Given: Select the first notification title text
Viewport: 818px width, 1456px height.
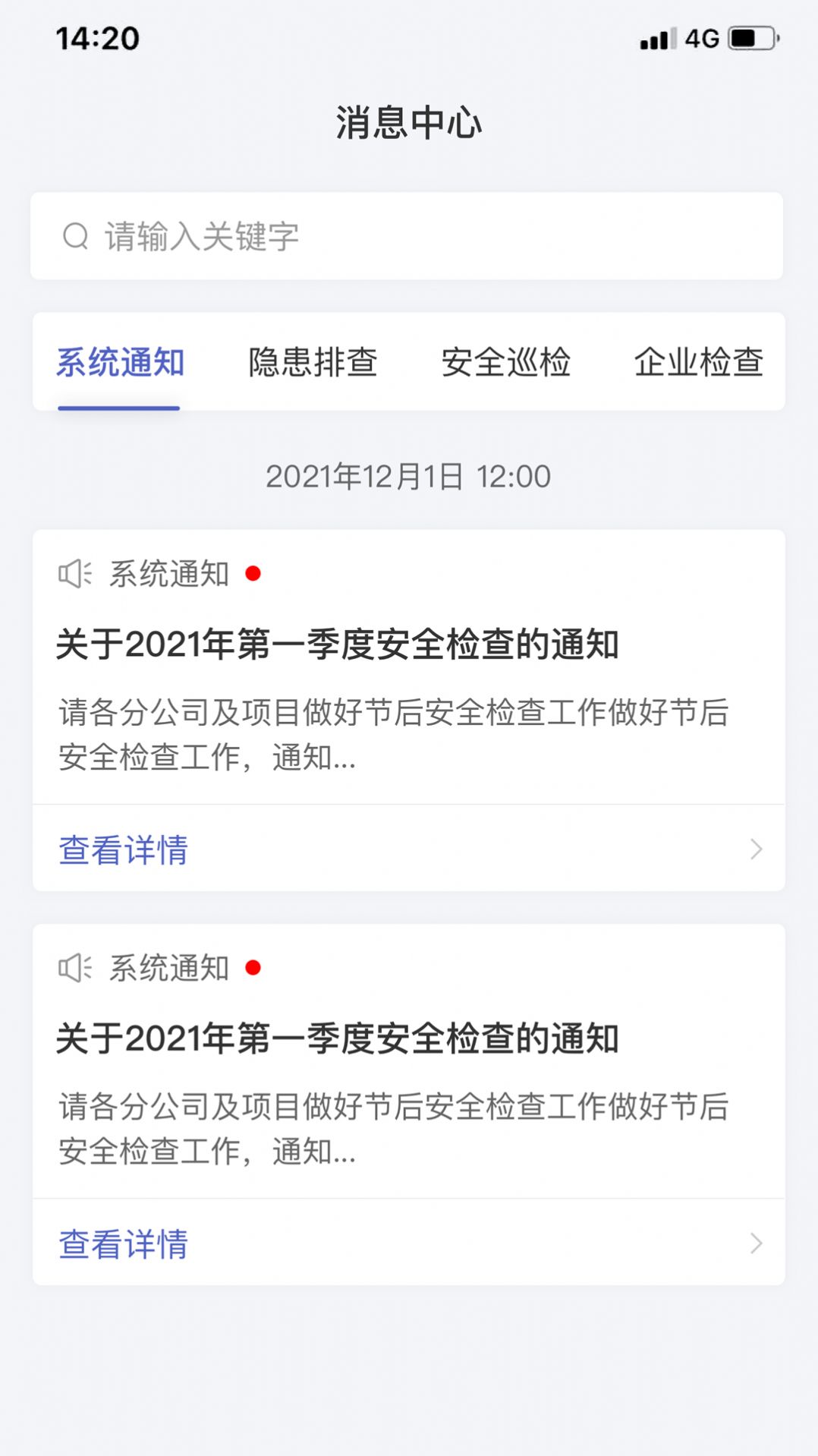Looking at the screenshot, I should pos(336,643).
